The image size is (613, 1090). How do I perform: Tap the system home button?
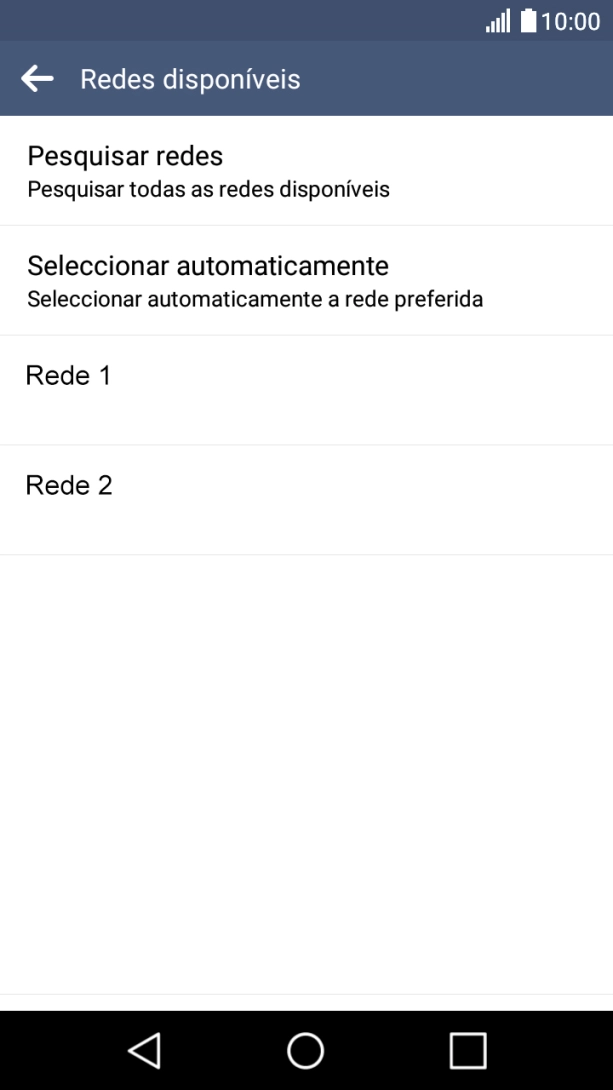306,1050
